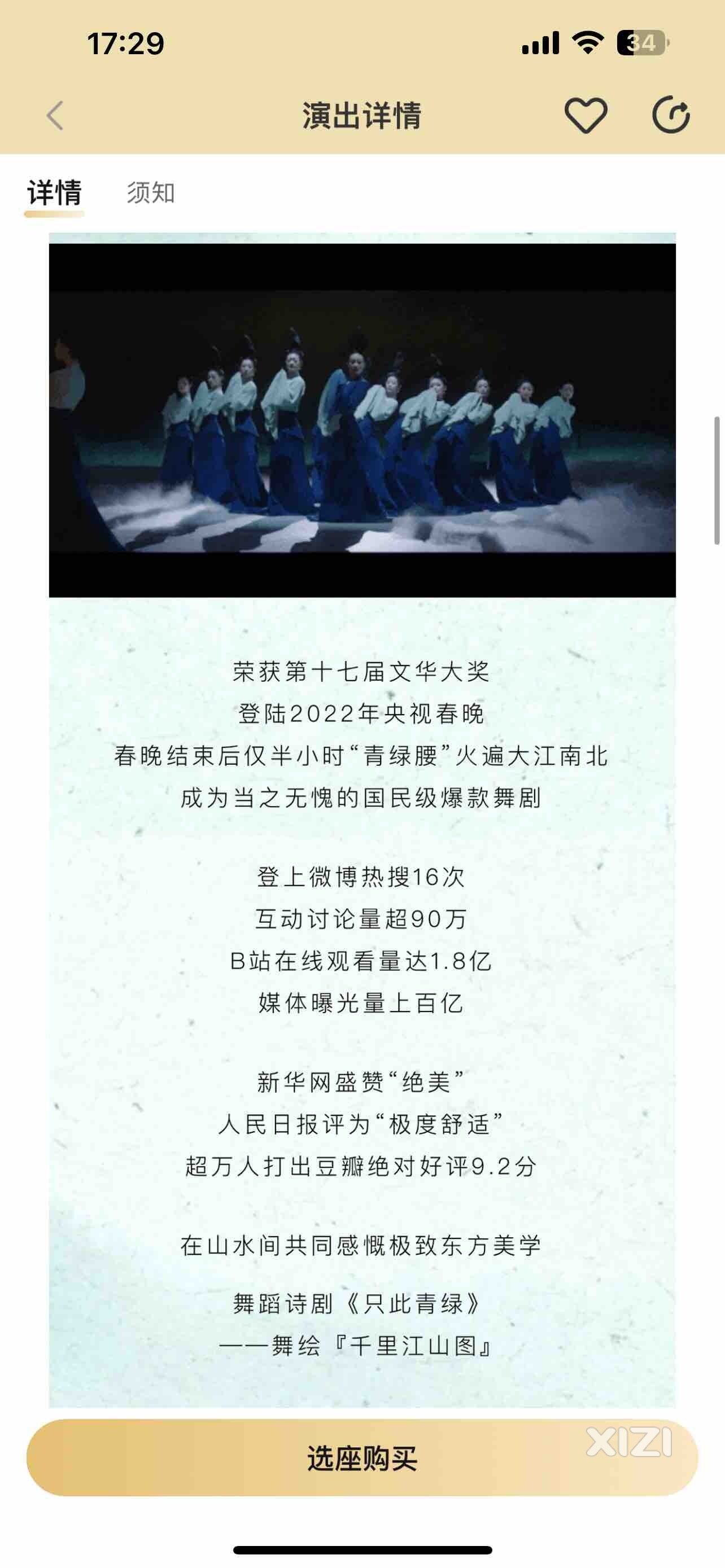This screenshot has height=1568, width=725.
Task: Select the 详情 tab
Action: click(x=54, y=193)
